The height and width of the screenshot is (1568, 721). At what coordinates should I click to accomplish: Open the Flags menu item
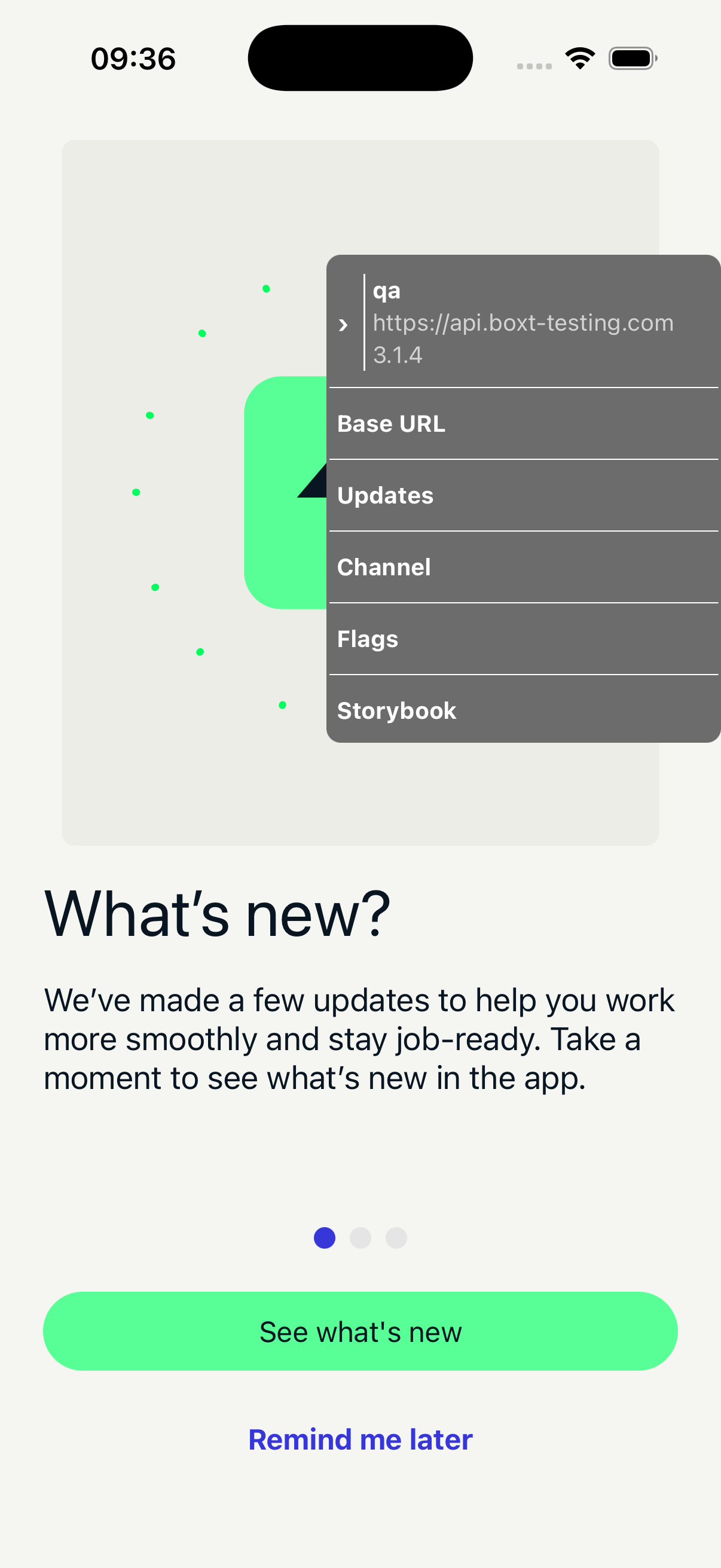[x=523, y=639]
